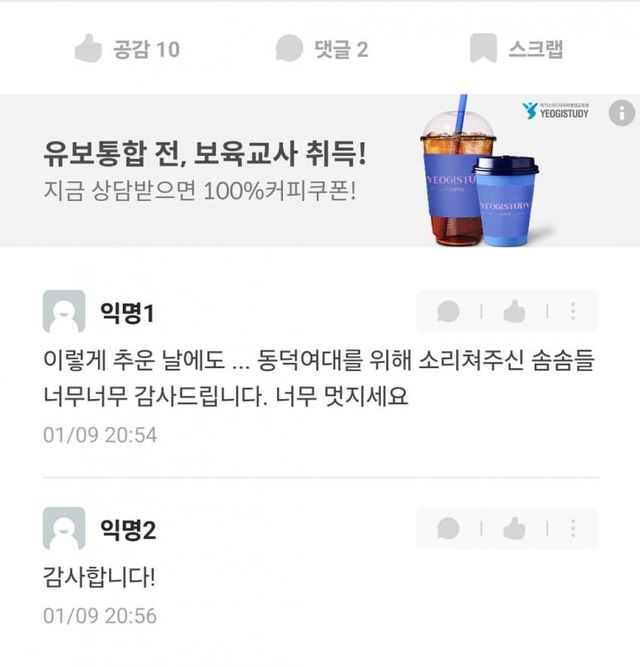Open ad info icon on banner
The height and width of the screenshot is (667, 640).
[x=621, y=113]
